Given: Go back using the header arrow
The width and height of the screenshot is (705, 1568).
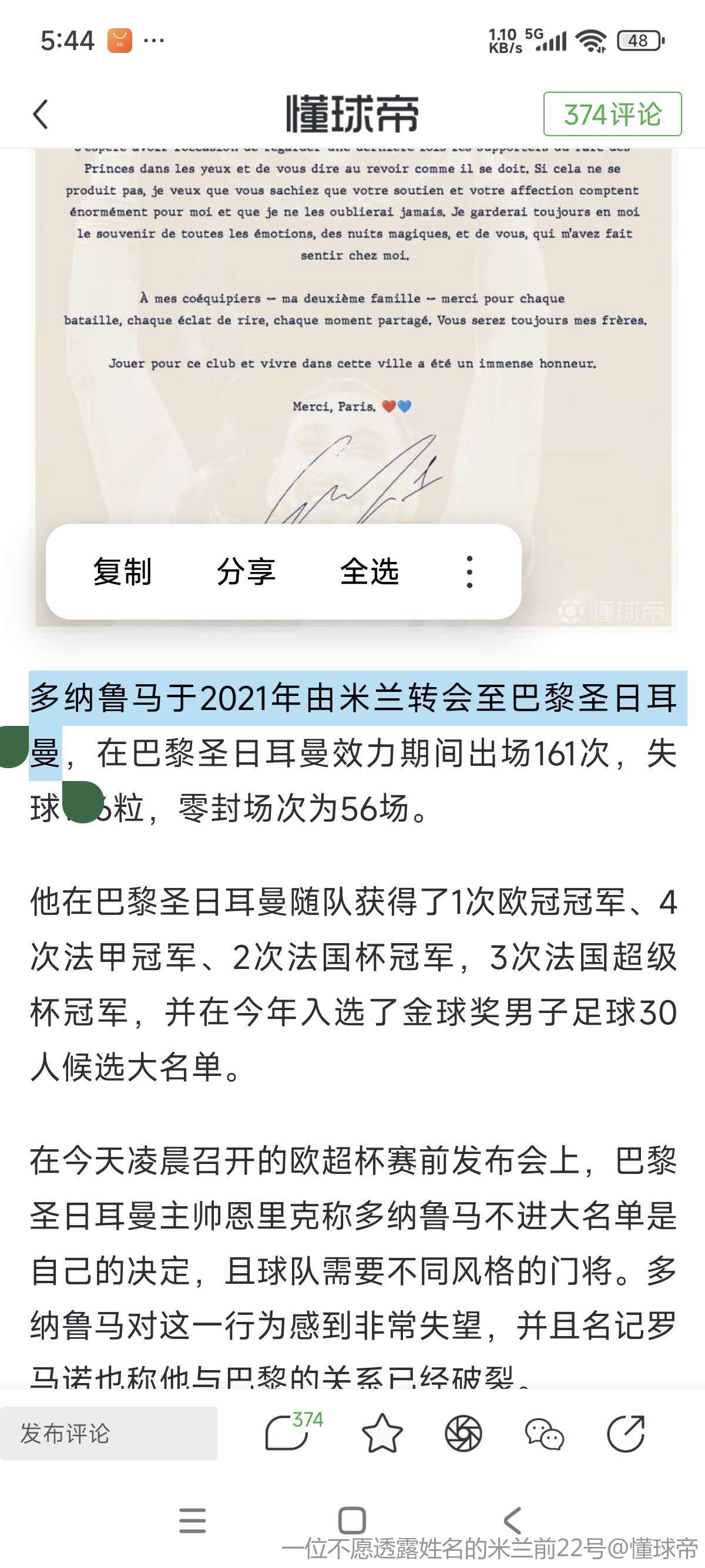Looking at the screenshot, I should 40,114.
